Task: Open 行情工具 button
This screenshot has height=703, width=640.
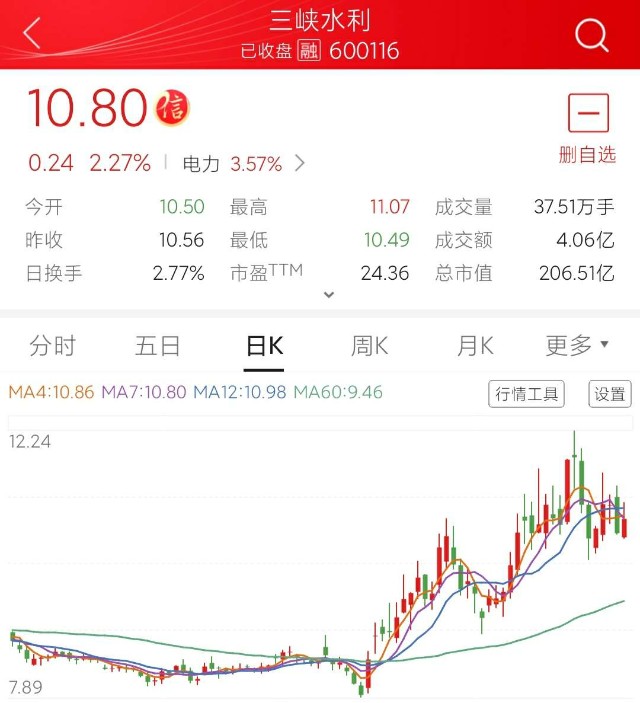Action: coord(527,394)
